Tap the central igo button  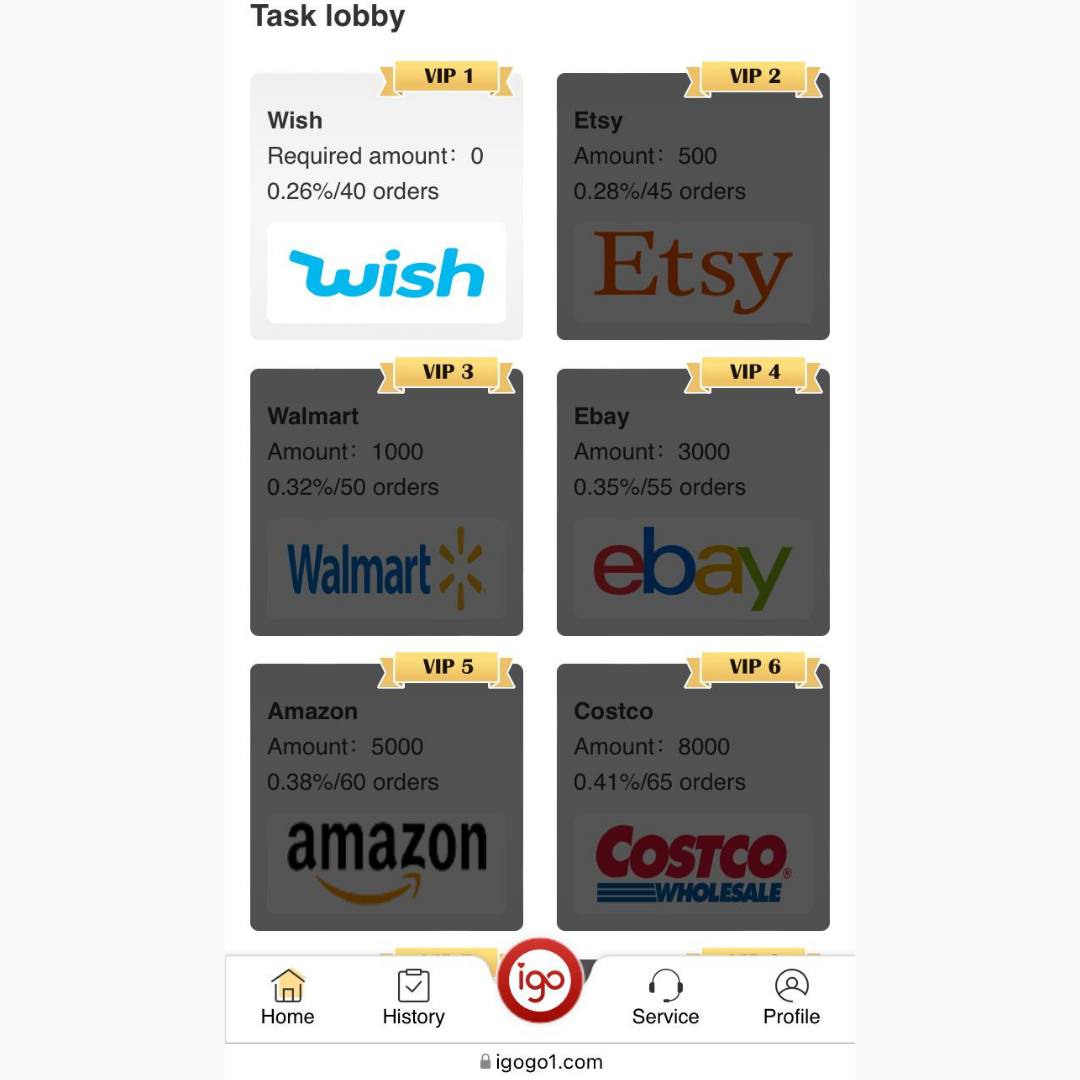tap(540, 980)
